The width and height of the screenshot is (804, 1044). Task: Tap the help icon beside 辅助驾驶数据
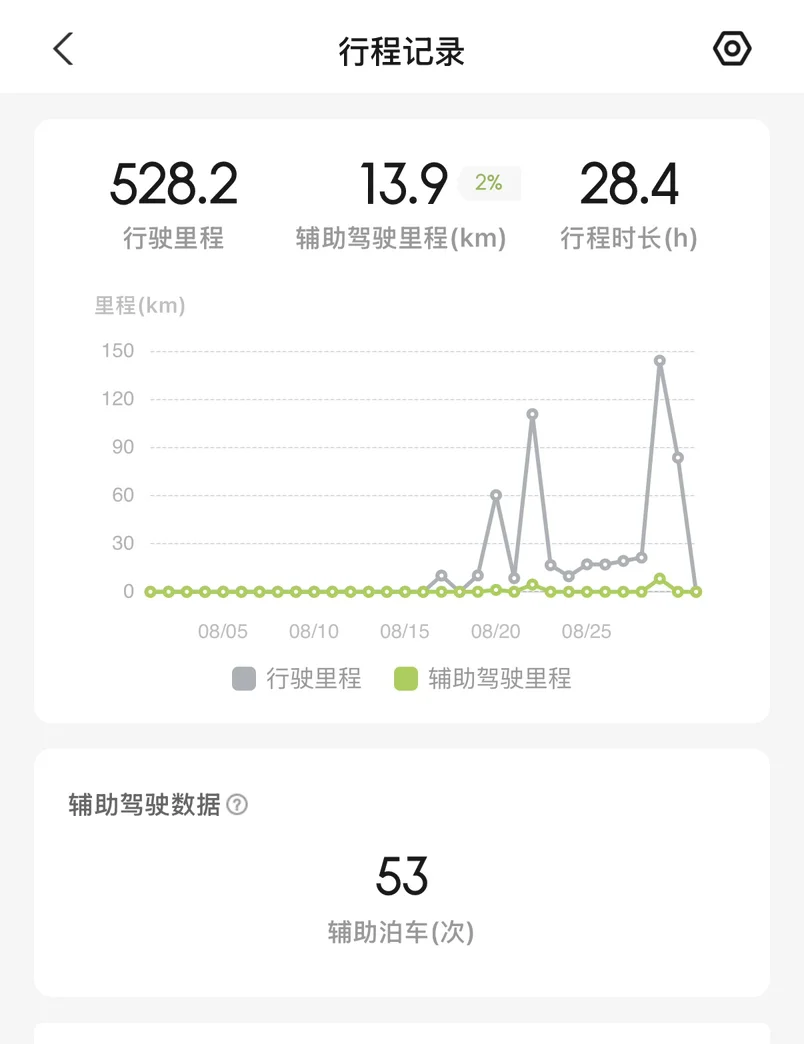[x=237, y=805]
